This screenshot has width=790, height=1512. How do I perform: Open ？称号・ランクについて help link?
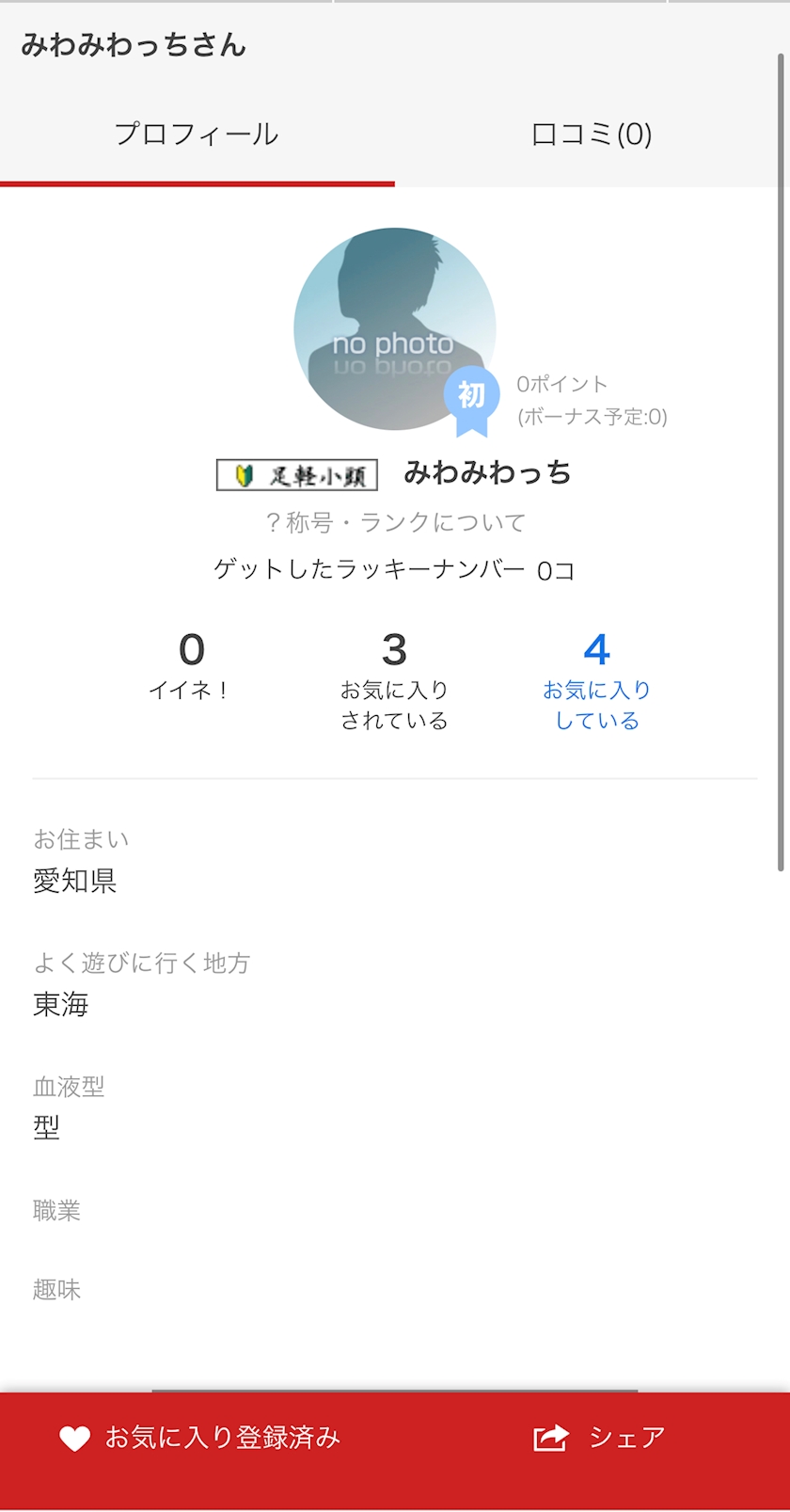click(x=395, y=522)
